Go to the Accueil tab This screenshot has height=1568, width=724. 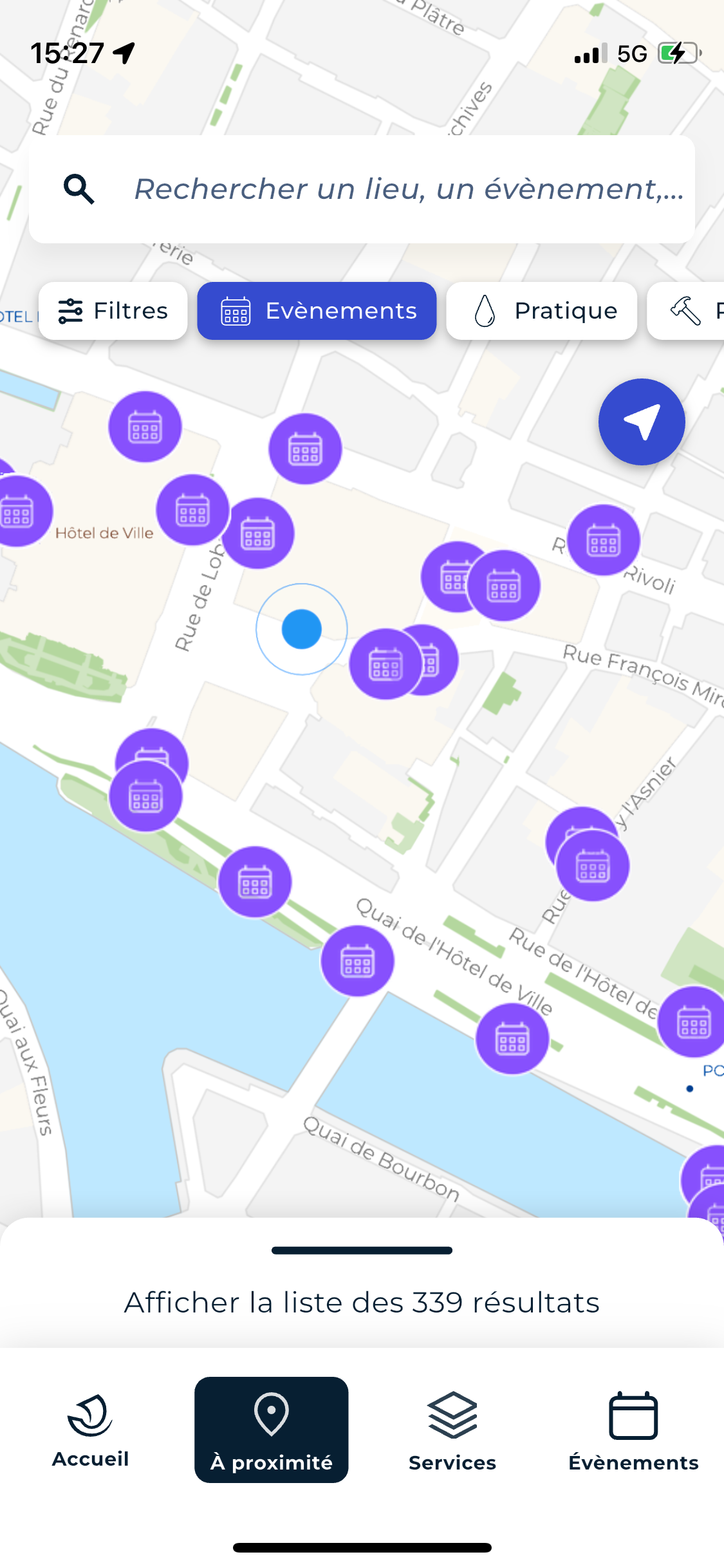click(x=91, y=1430)
